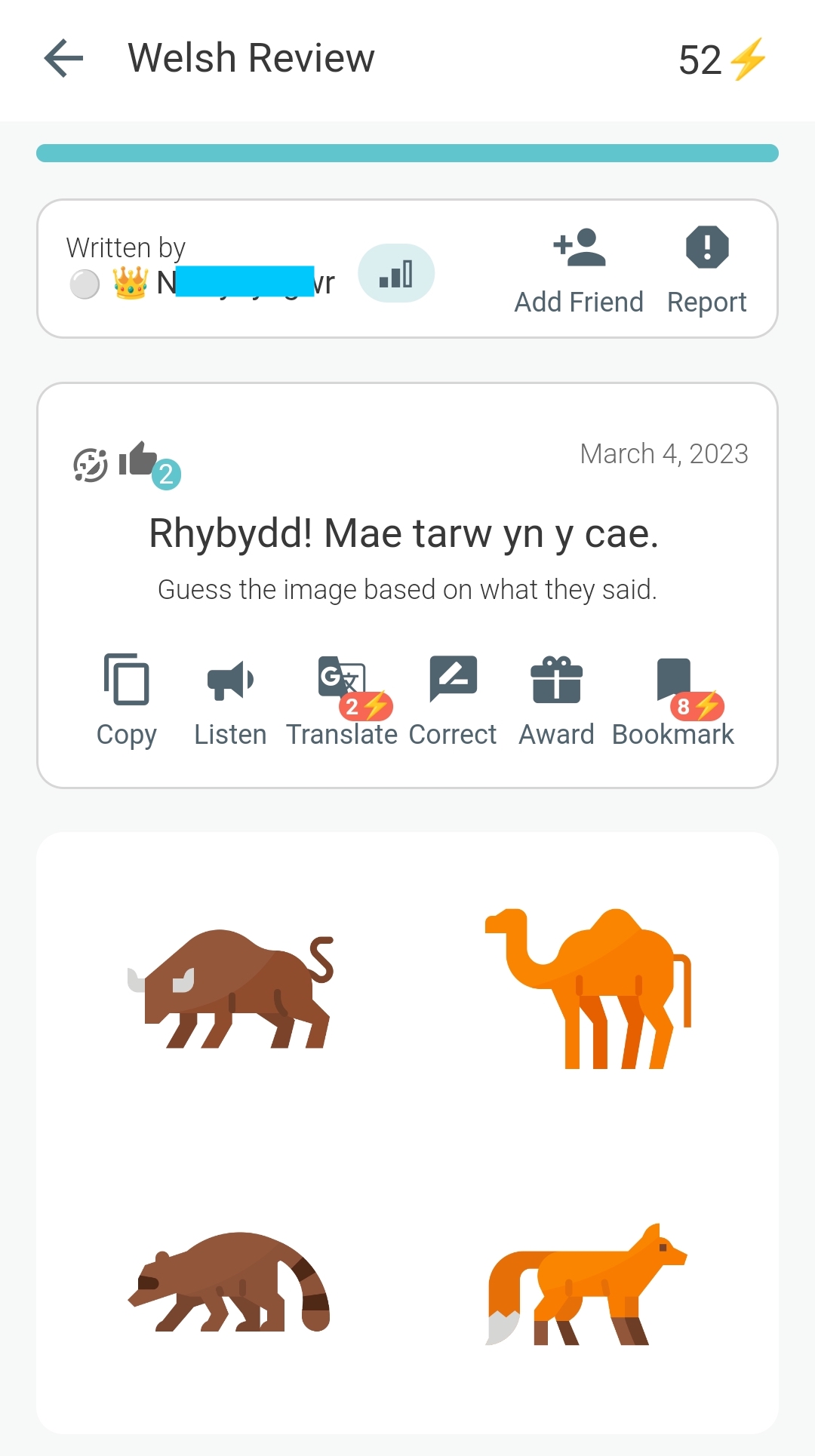
Task: Go back from Welsh Review
Action: point(64,58)
